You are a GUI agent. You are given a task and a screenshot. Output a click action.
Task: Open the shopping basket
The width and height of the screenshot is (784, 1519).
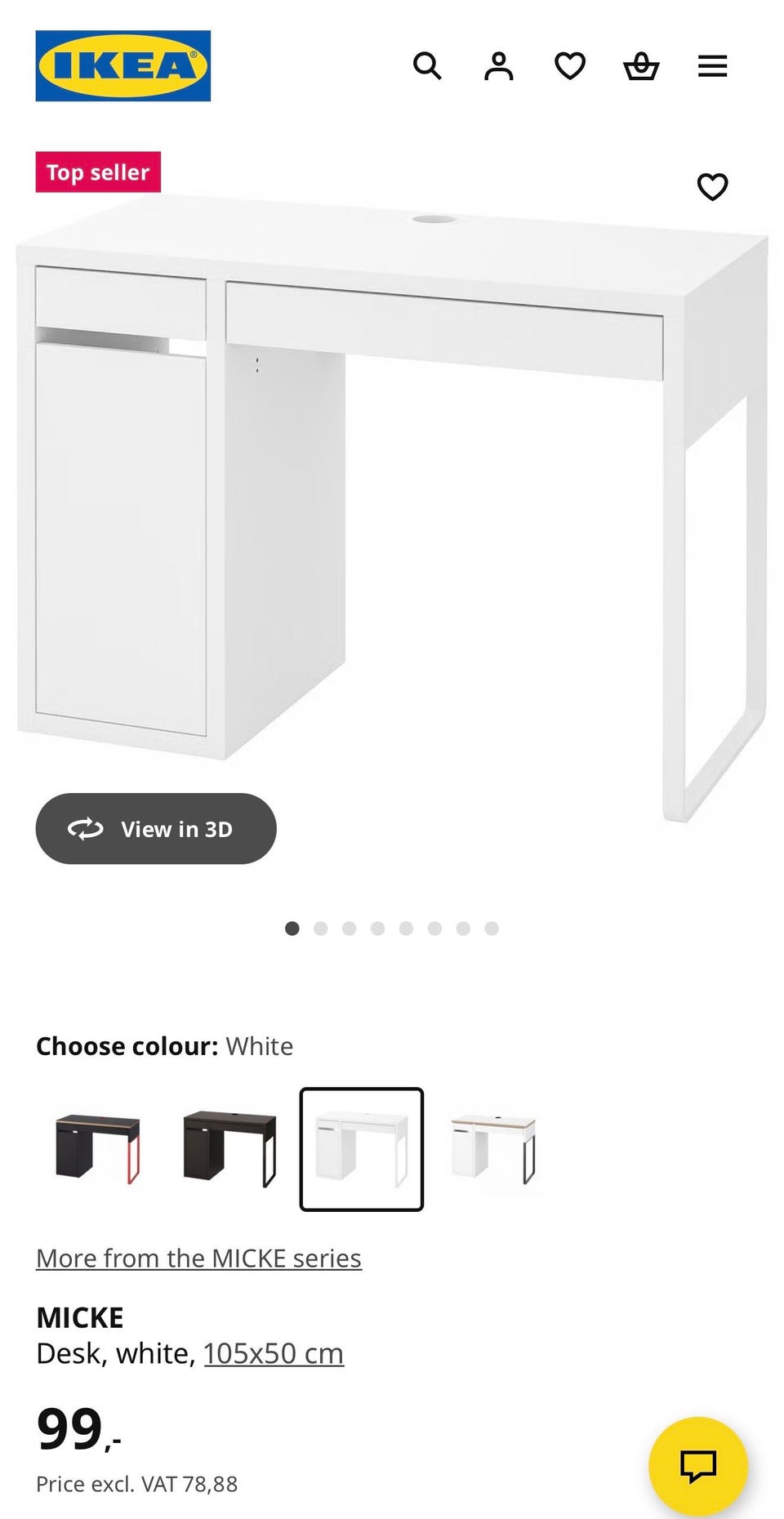(x=641, y=66)
